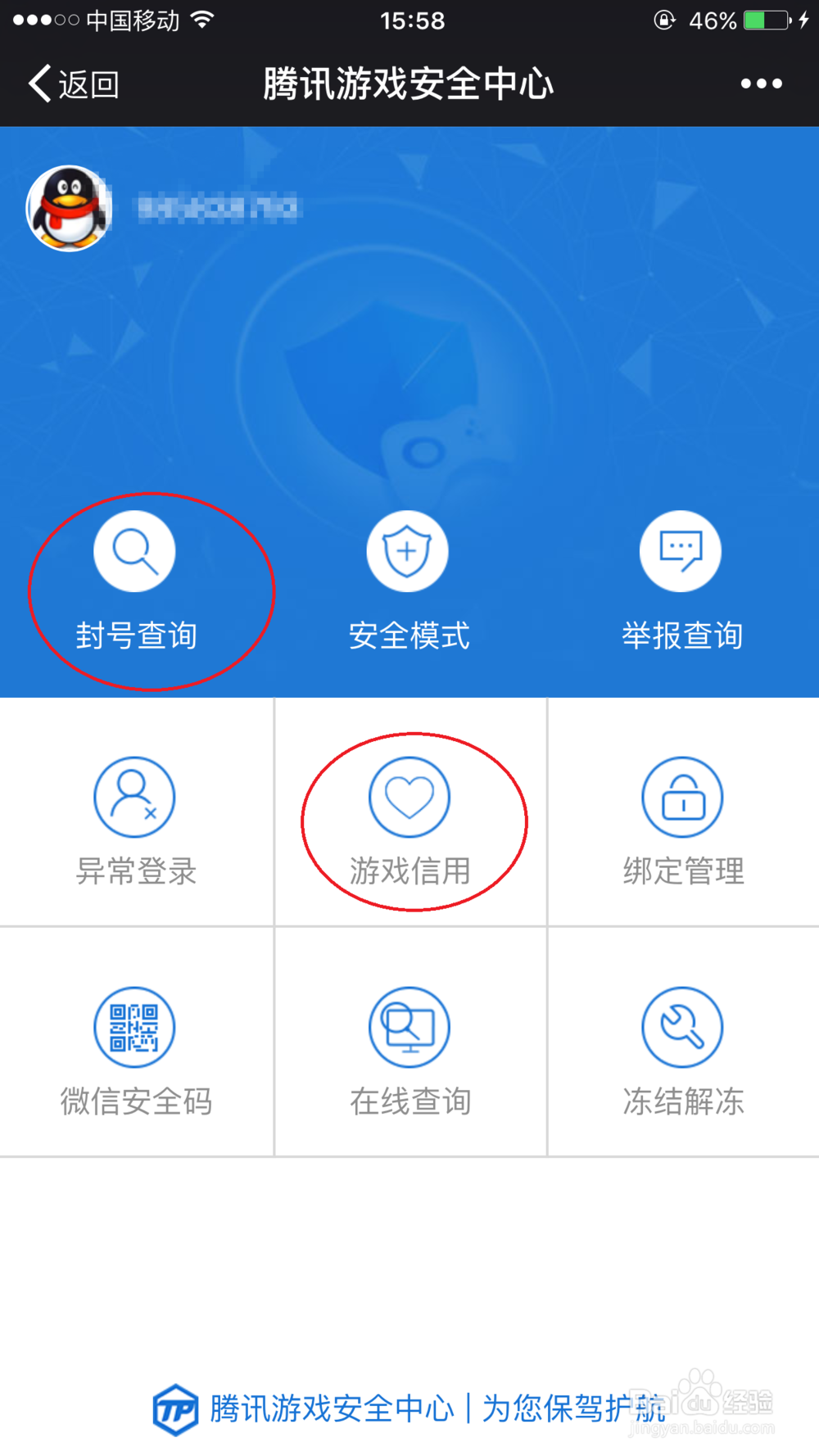819x1456 pixels.
Task: Select the 安全模式 security mode shield icon
Action: click(408, 550)
